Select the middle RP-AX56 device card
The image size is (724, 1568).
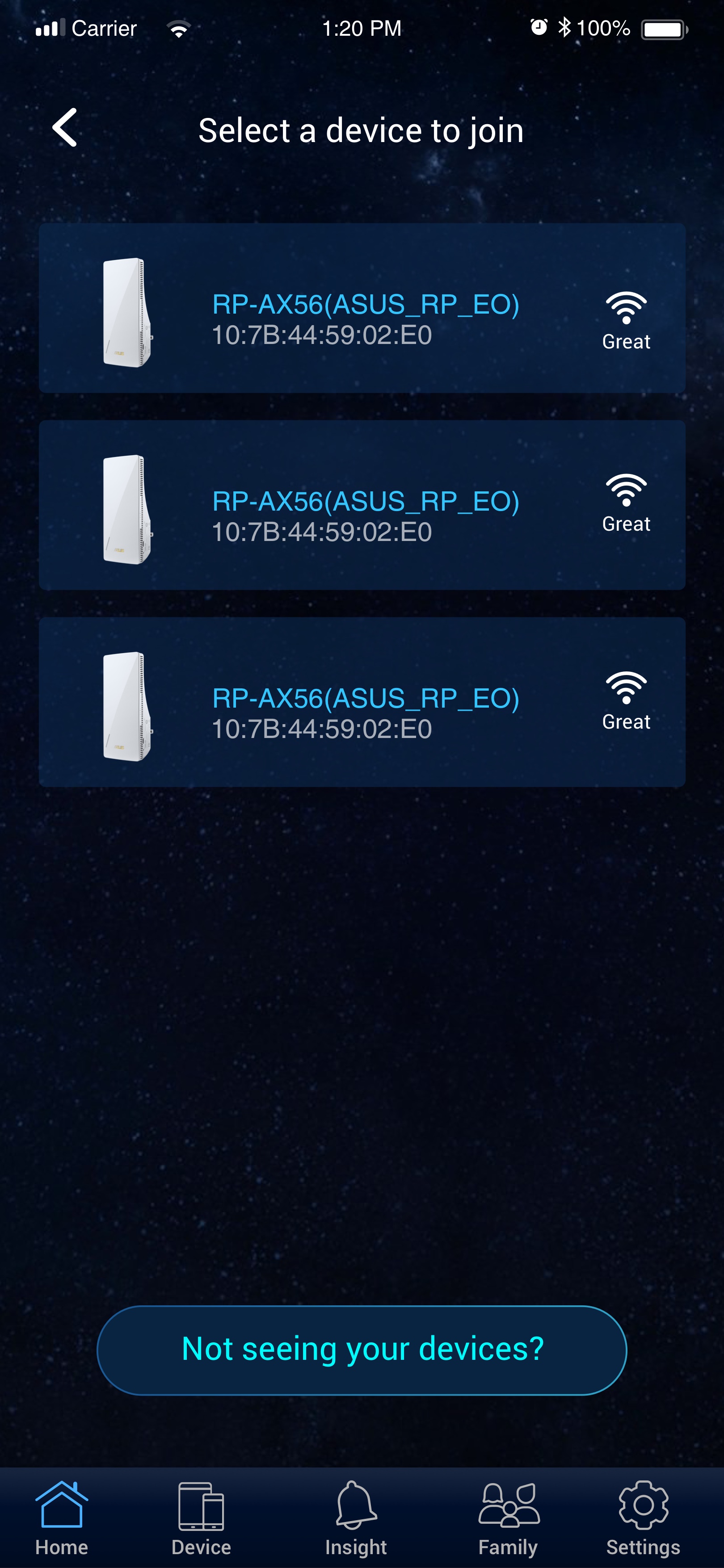pyautogui.click(x=362, y=505)
